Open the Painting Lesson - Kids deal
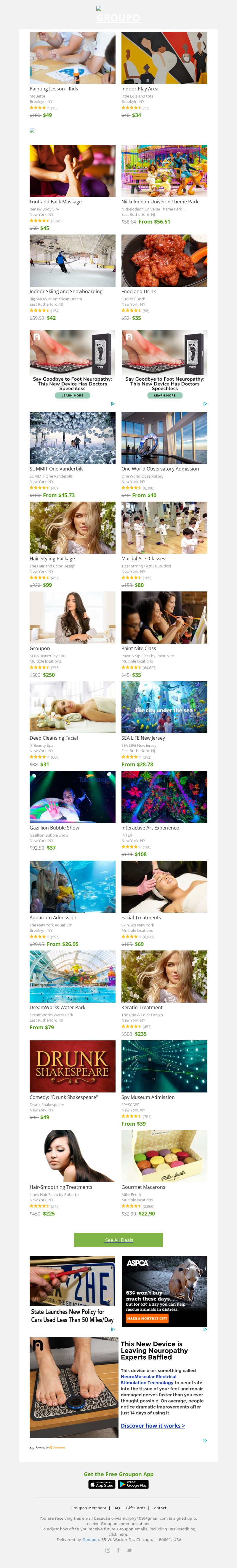 pos(72,58)
